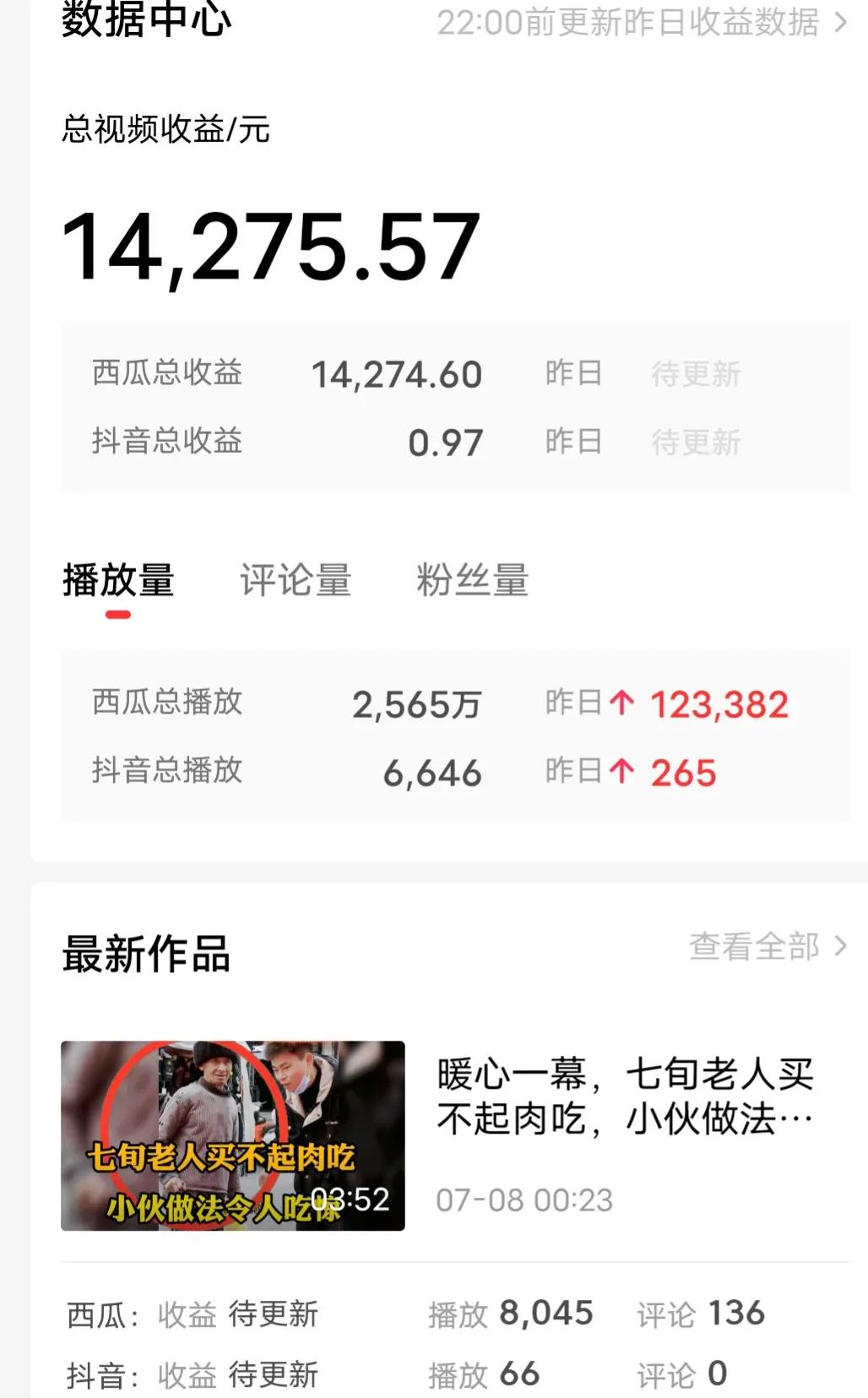868x1398 pixels.
Task: Select the 粉丝量 tab
Action: [x=472, y=580]
